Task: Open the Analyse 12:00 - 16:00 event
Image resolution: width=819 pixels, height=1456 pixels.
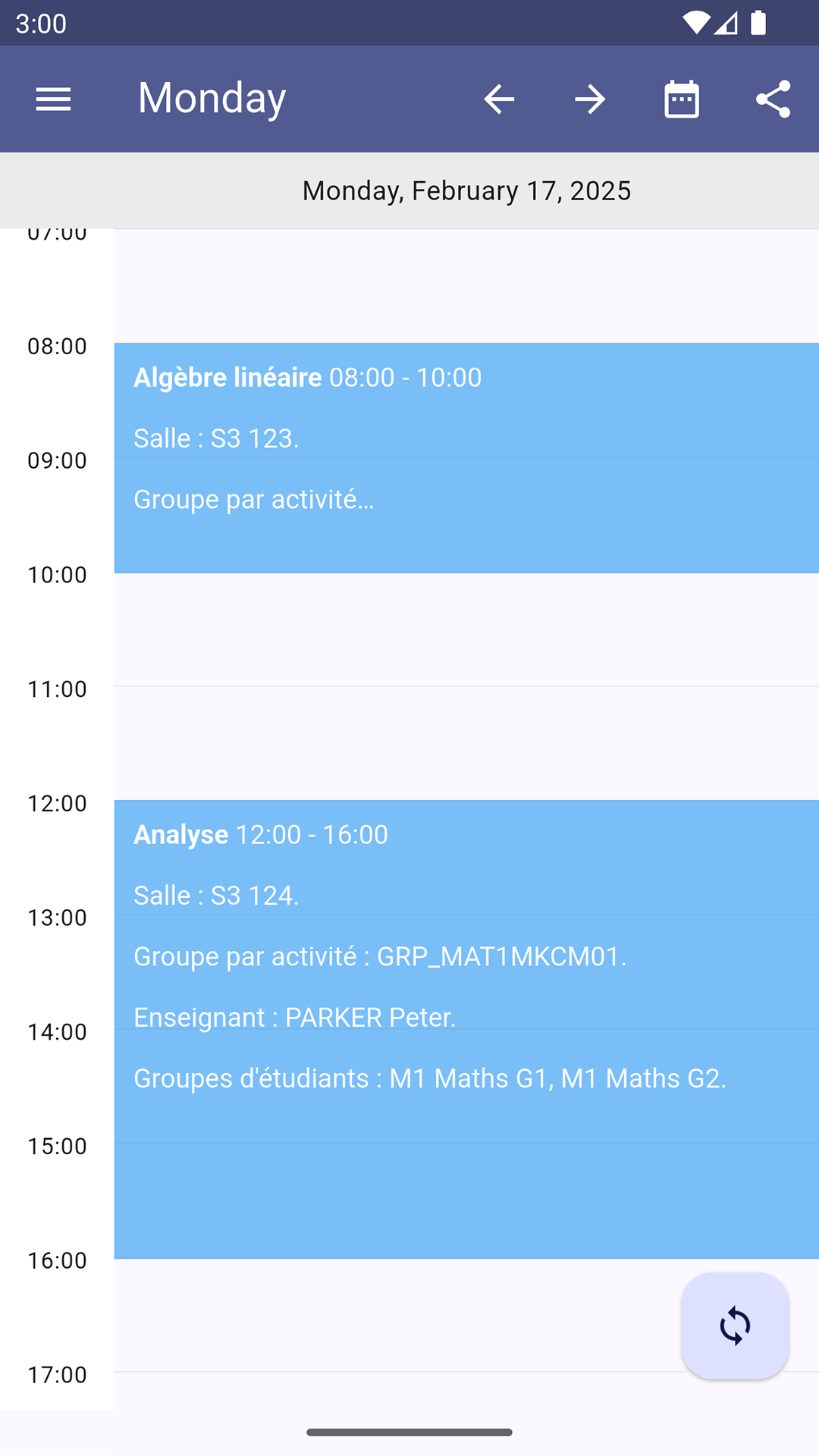Action: 466,1029
